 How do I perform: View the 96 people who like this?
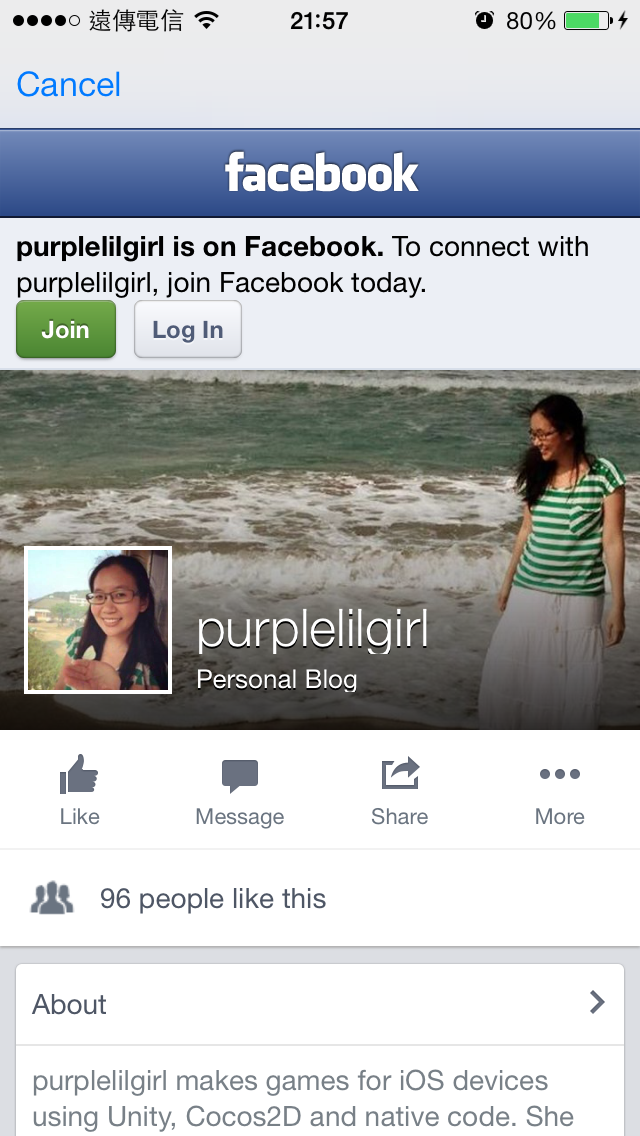(212, 899)
